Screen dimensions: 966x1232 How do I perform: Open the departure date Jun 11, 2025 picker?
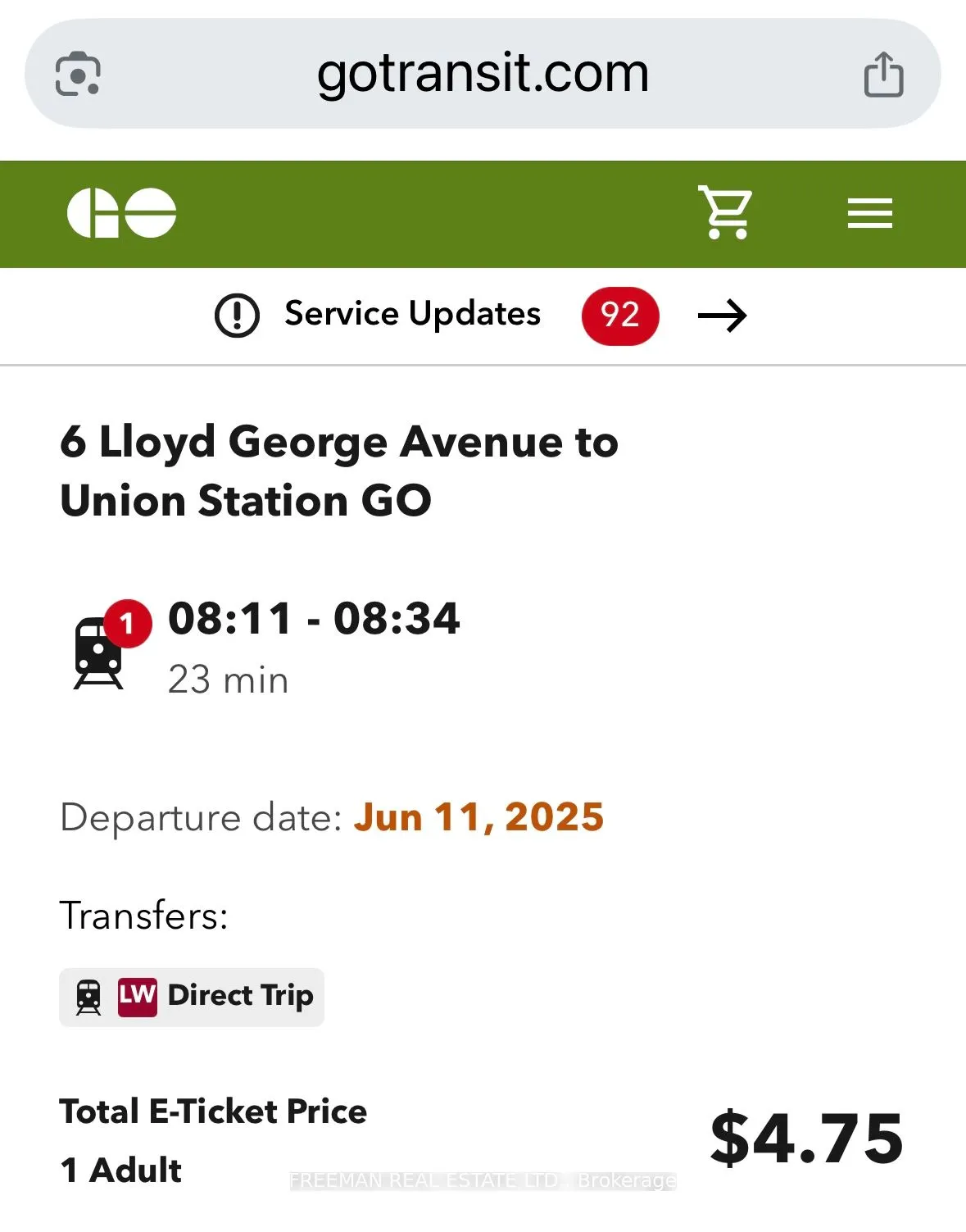coord(477,816)
